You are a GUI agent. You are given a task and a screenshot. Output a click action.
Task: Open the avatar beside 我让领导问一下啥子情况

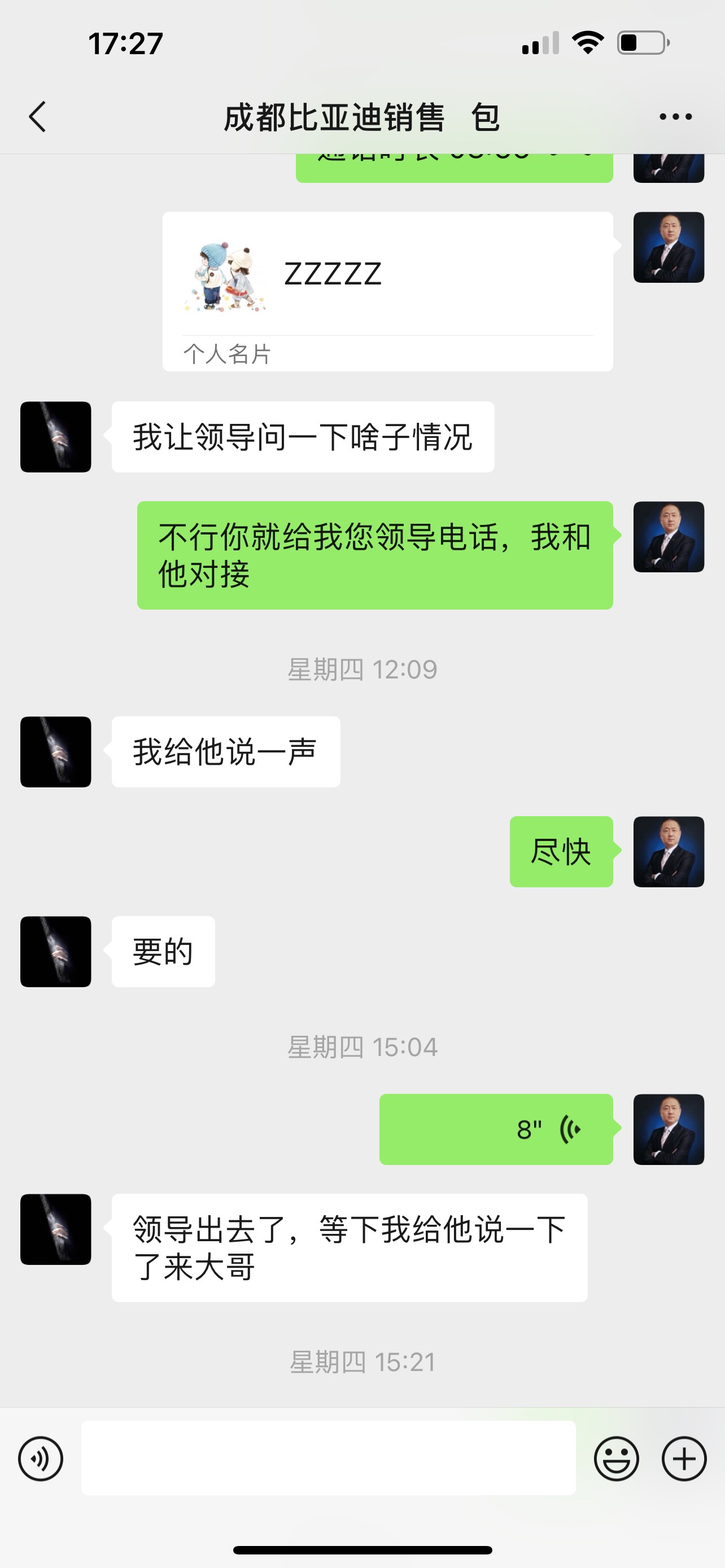tap(55, 436)
